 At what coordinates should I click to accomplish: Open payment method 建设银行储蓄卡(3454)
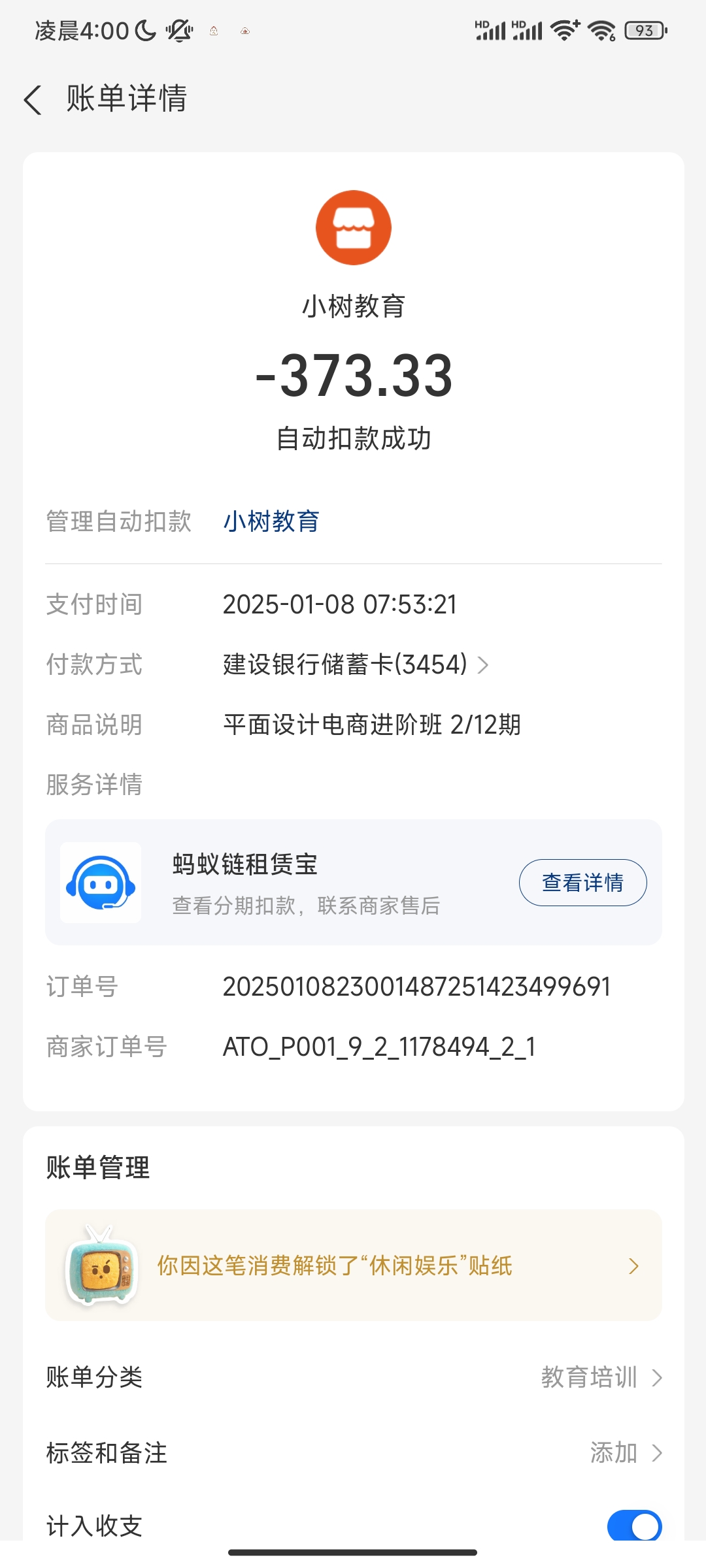(x=355, y=664)
